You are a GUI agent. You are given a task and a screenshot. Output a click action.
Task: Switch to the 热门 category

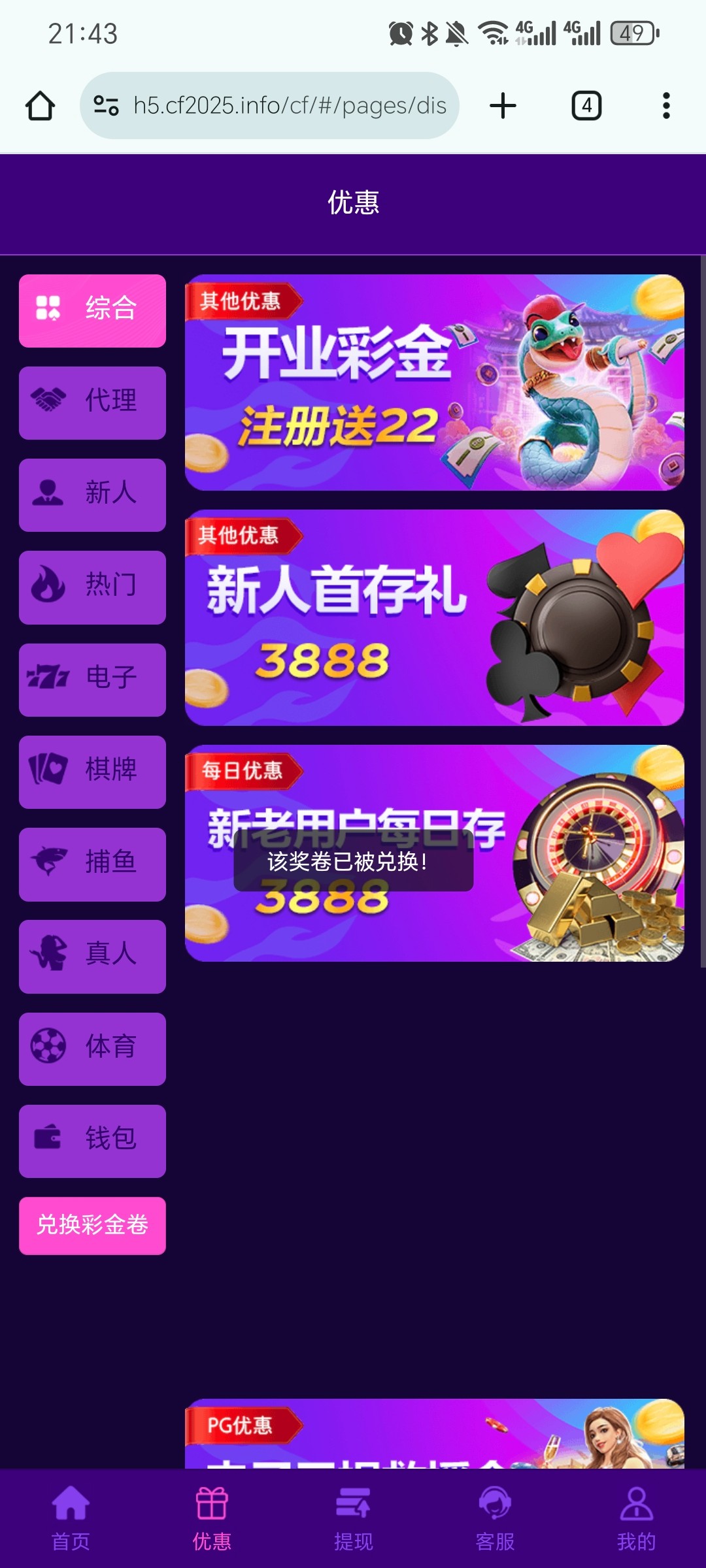pos(92,587)
